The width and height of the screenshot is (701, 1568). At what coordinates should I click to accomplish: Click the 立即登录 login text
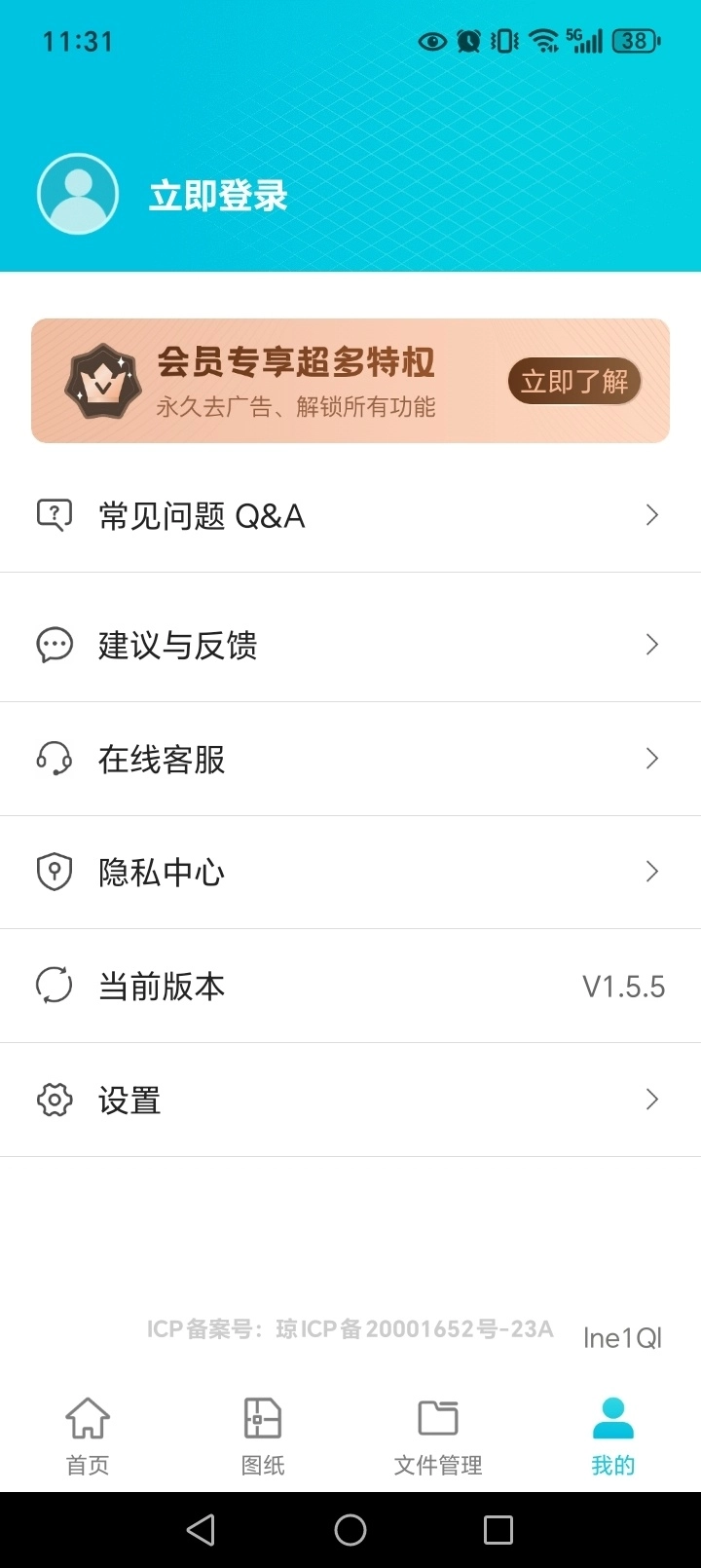pyautogui.click(x=218, y=194)
